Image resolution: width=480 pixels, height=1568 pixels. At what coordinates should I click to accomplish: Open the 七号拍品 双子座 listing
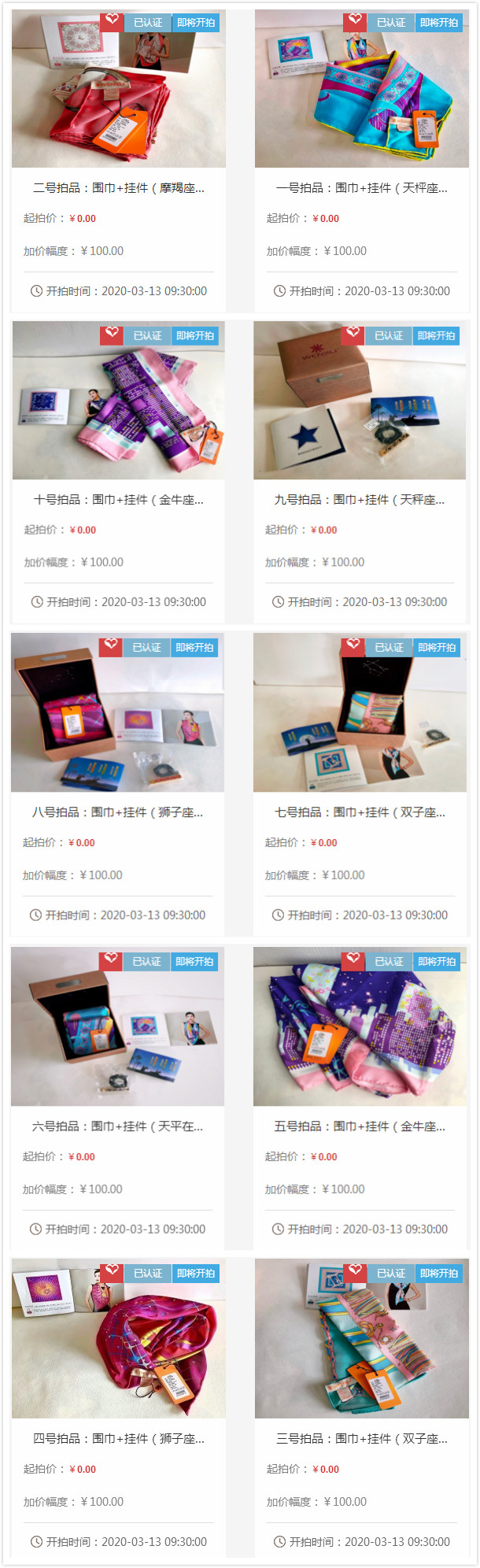click(x=360, y=812)
